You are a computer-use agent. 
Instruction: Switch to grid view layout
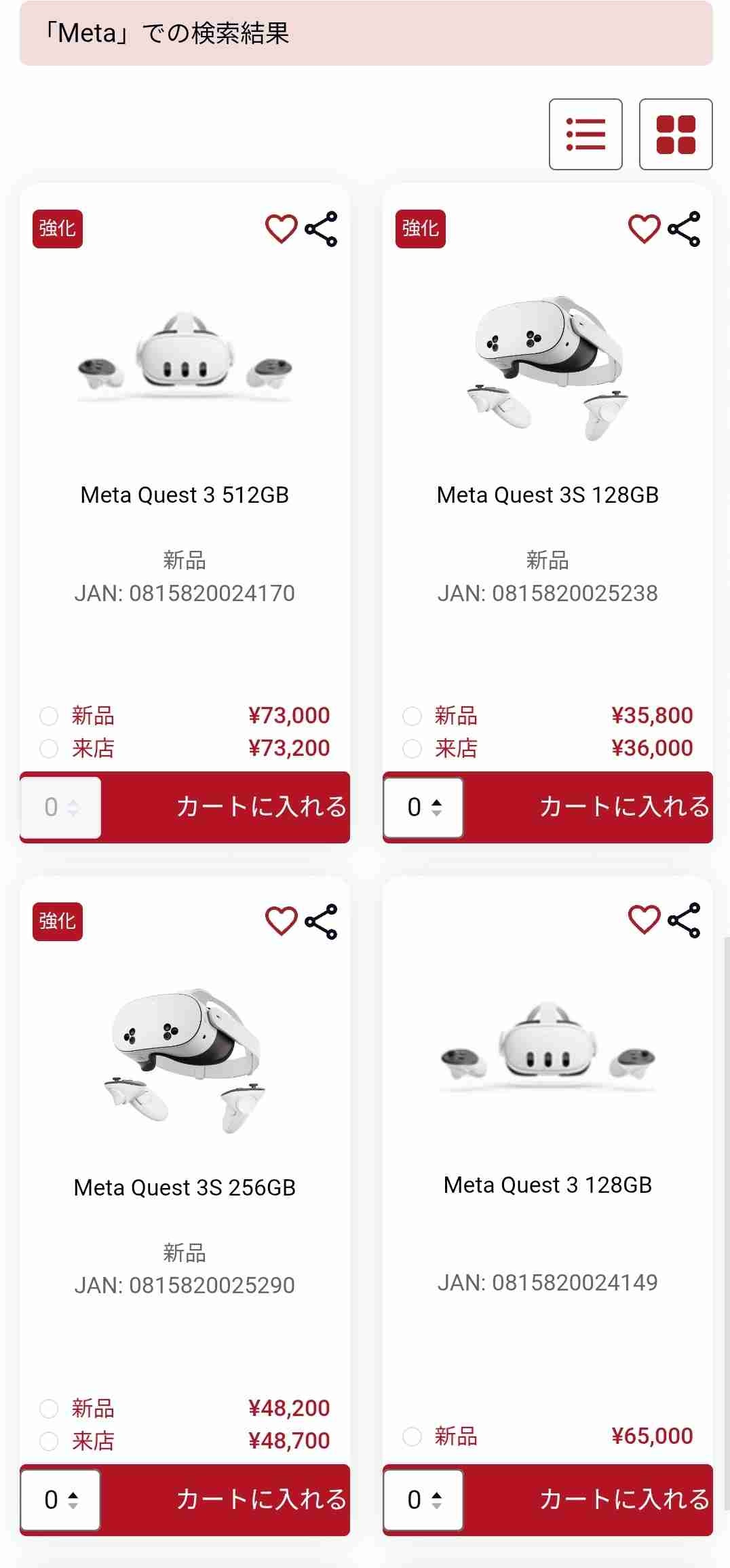coord(675,134)
